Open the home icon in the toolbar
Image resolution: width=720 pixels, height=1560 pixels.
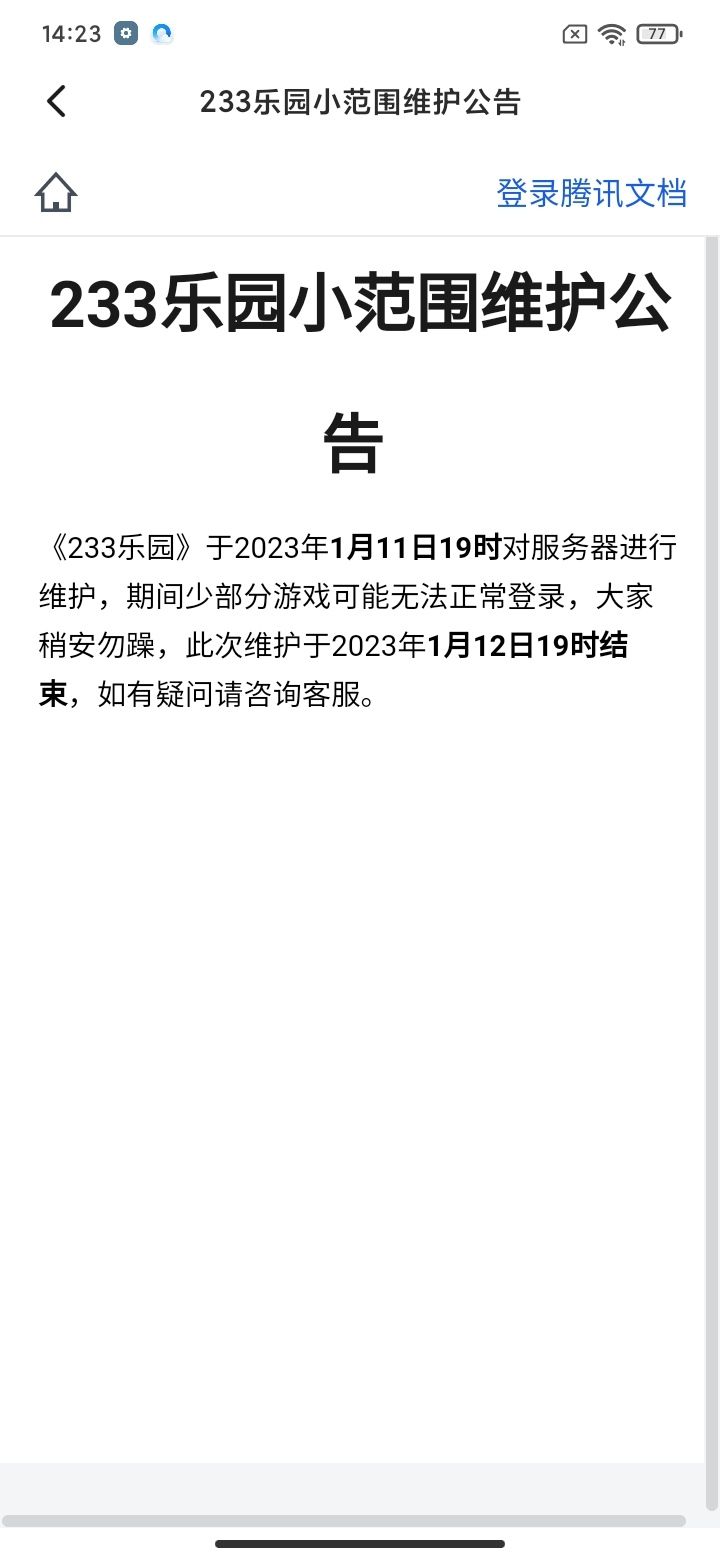point(56,192)
